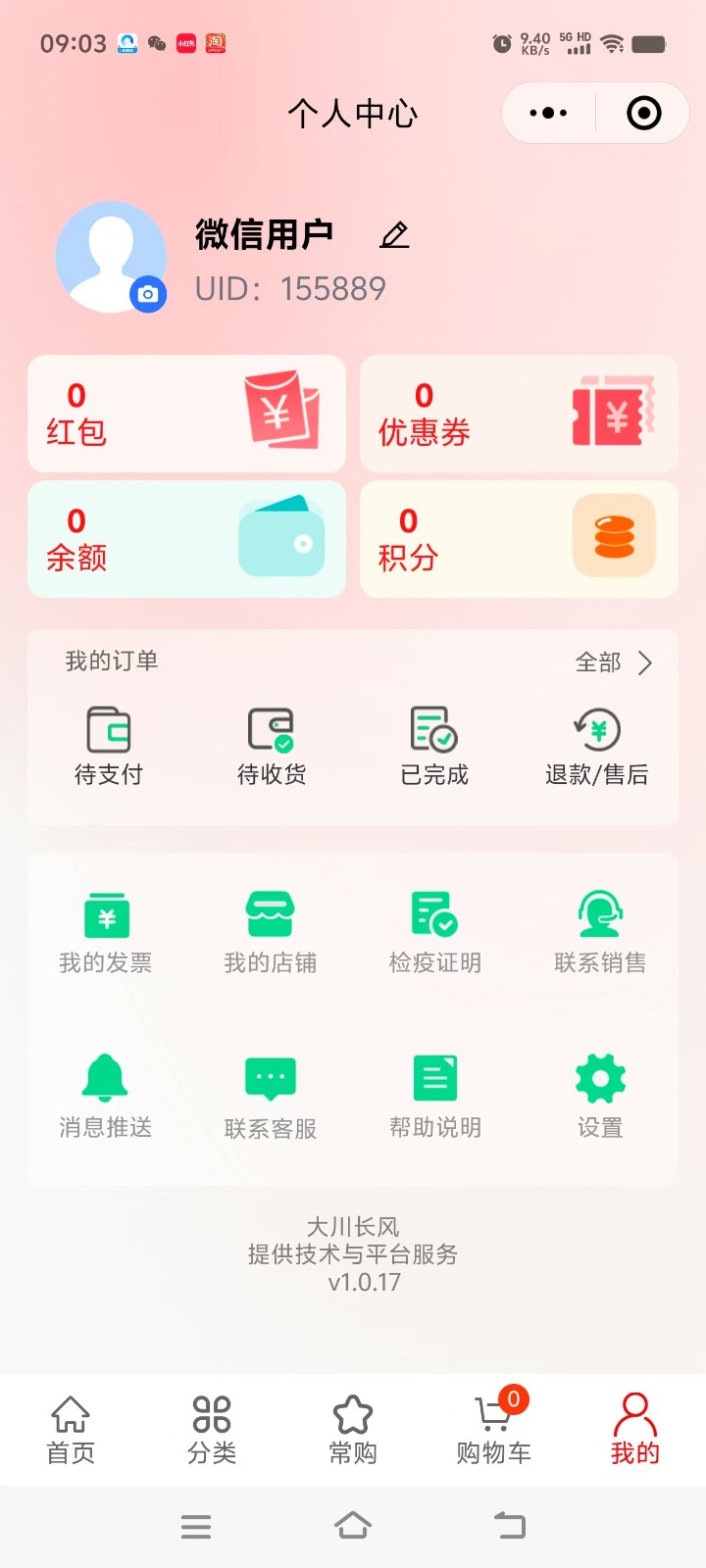Edit the nickname with the pencil icon

[394, 235]
